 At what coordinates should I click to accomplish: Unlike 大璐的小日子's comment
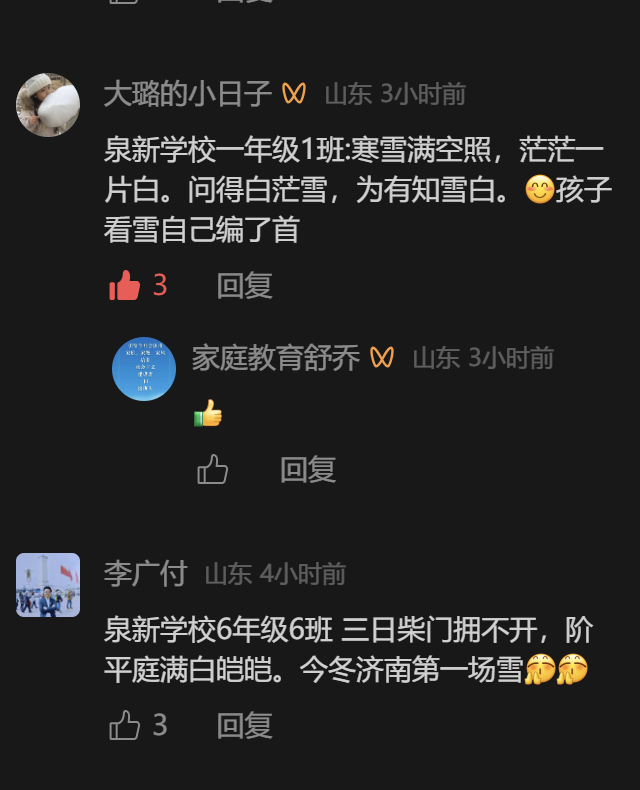tap(125, 286)
